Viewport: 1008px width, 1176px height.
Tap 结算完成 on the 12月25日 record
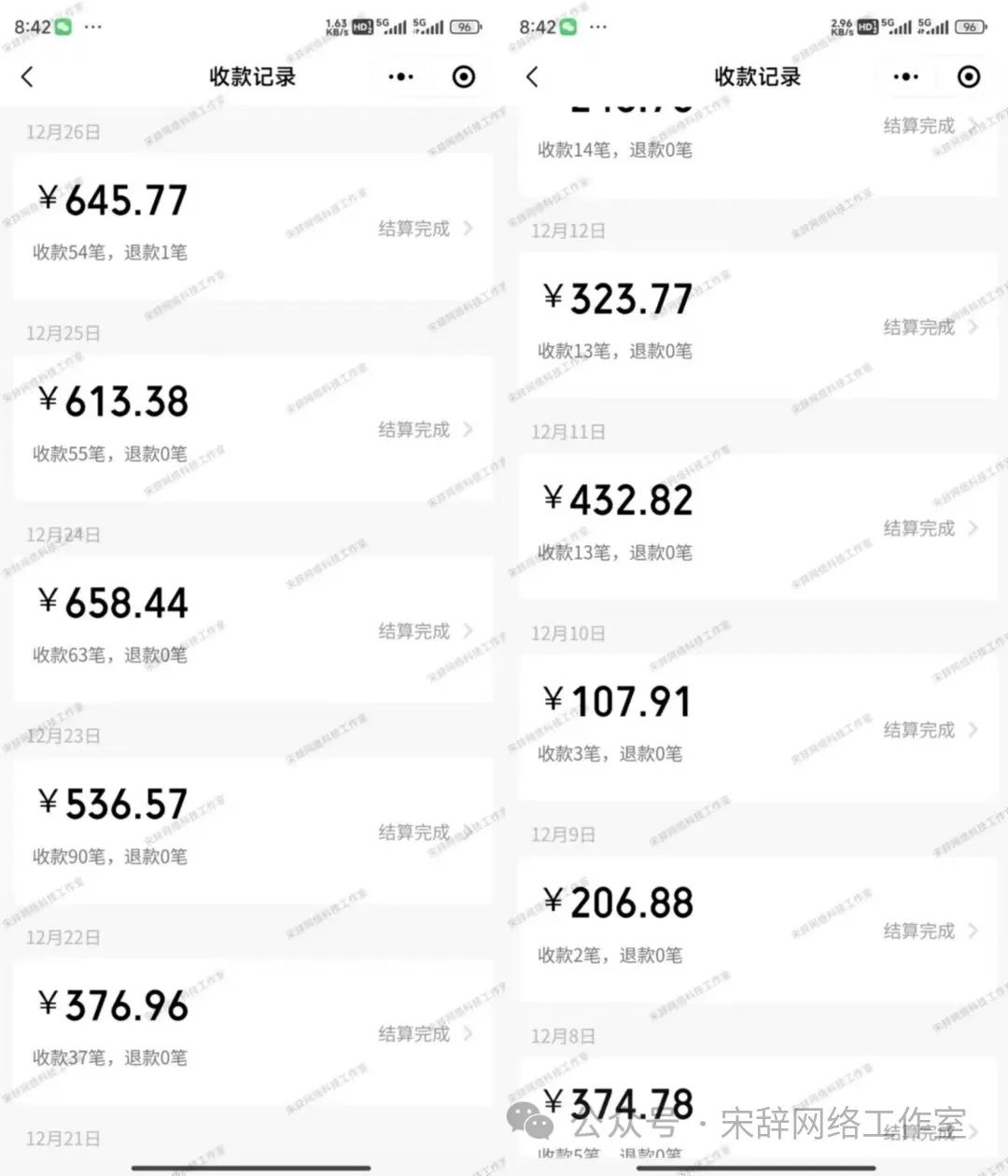(x=413, y=429)
